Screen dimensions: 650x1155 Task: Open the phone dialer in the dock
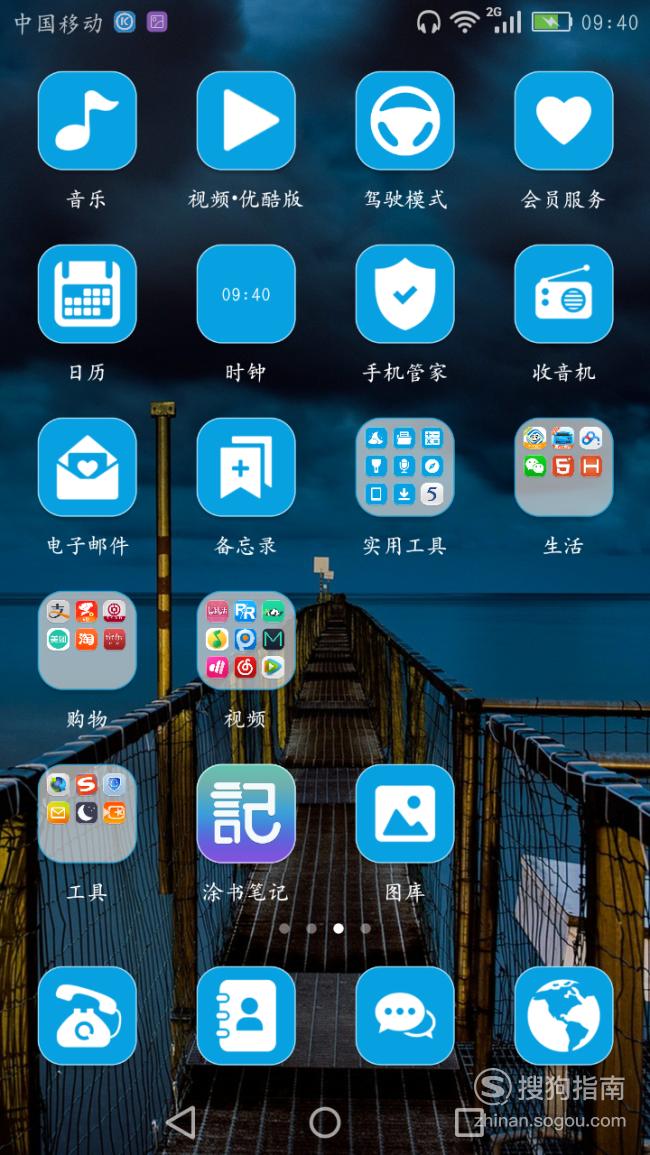point(87,1016)
